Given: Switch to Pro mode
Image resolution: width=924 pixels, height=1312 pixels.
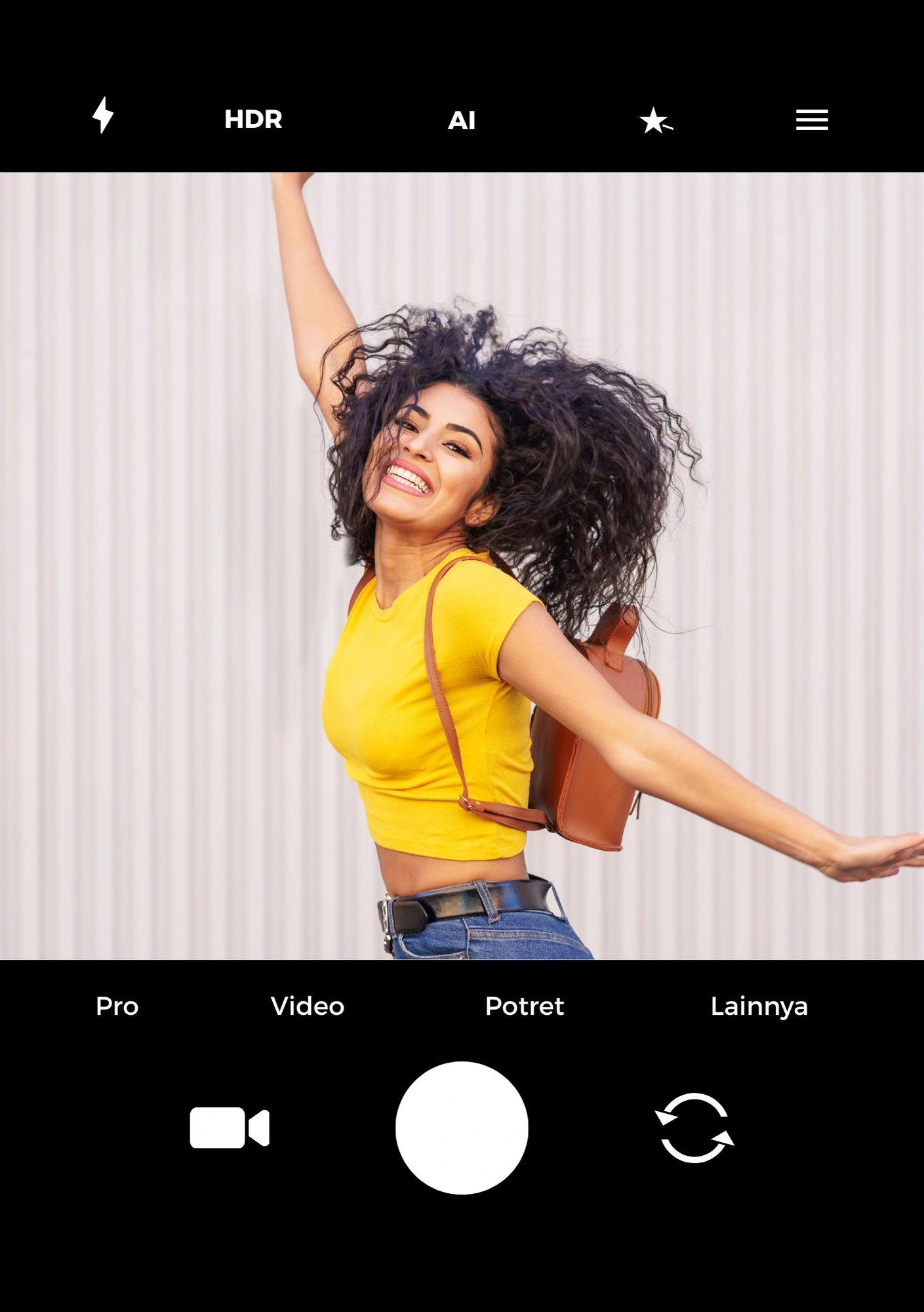Looking at the screenshot, I should [117, 1006].
